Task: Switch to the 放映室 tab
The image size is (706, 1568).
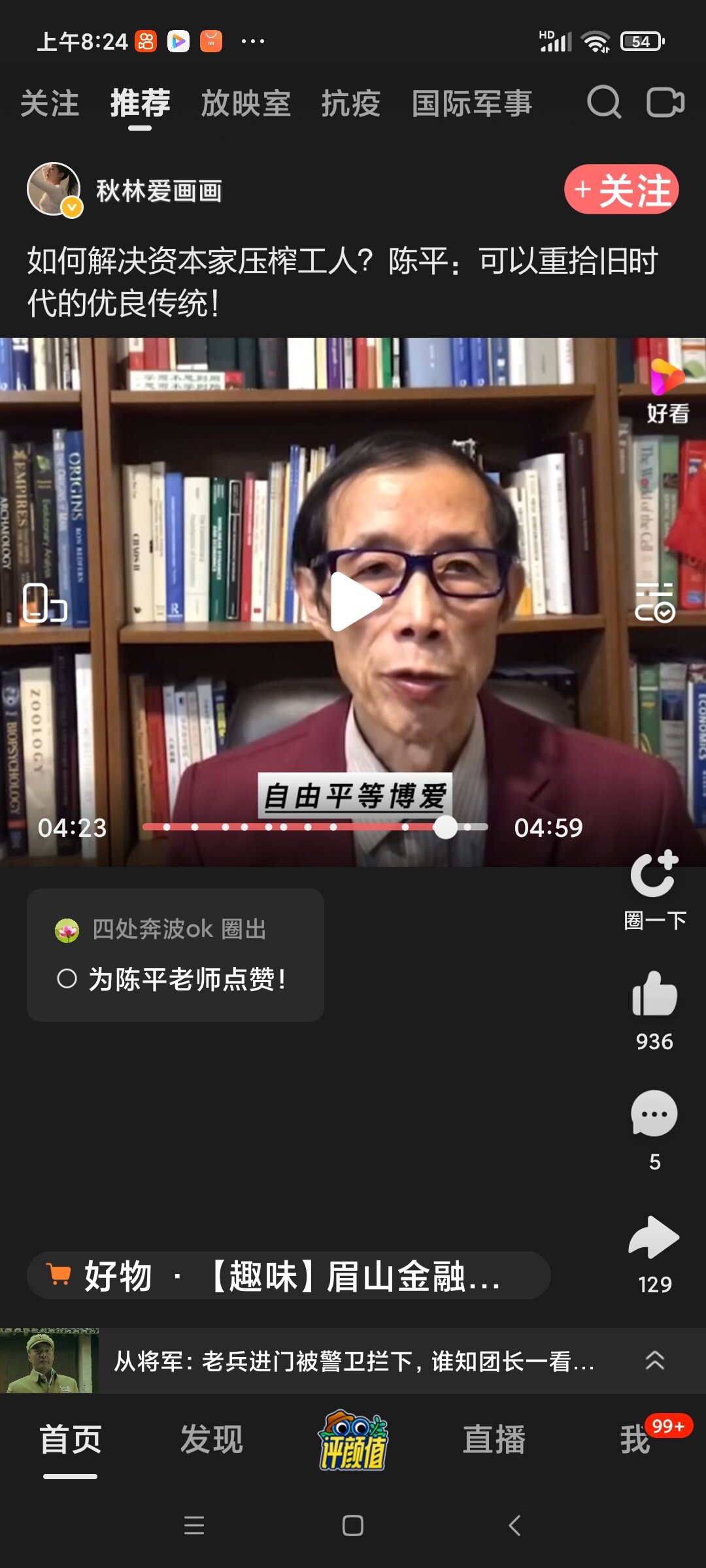Action: click(246, 104)
